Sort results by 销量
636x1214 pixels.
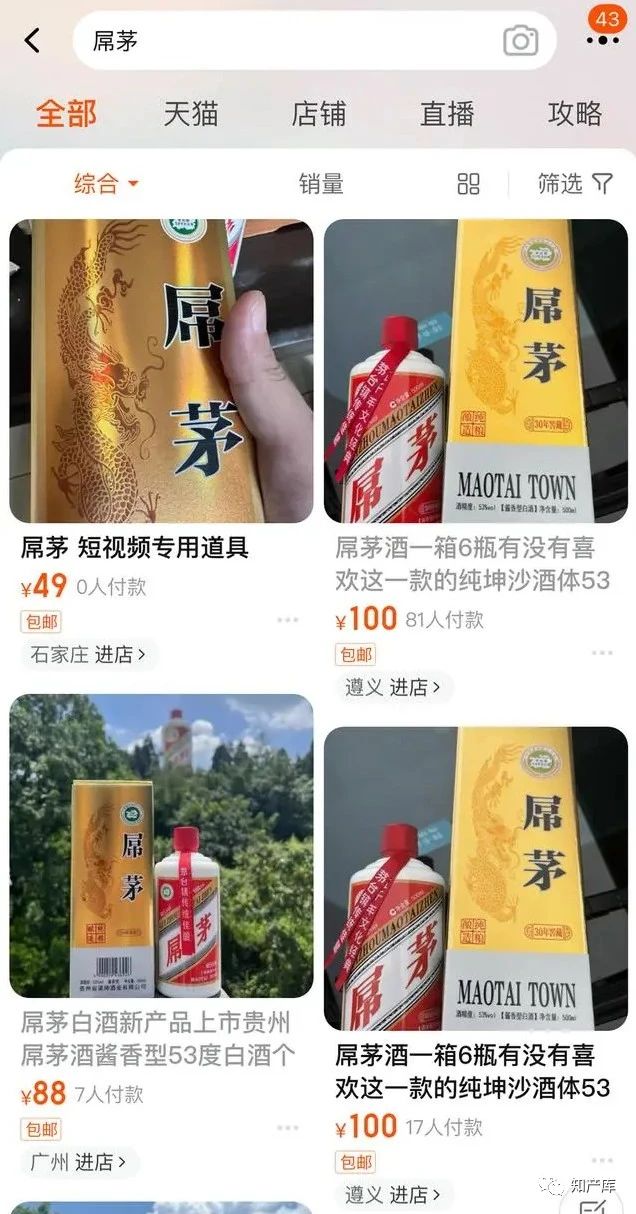[x=321, y=184]
